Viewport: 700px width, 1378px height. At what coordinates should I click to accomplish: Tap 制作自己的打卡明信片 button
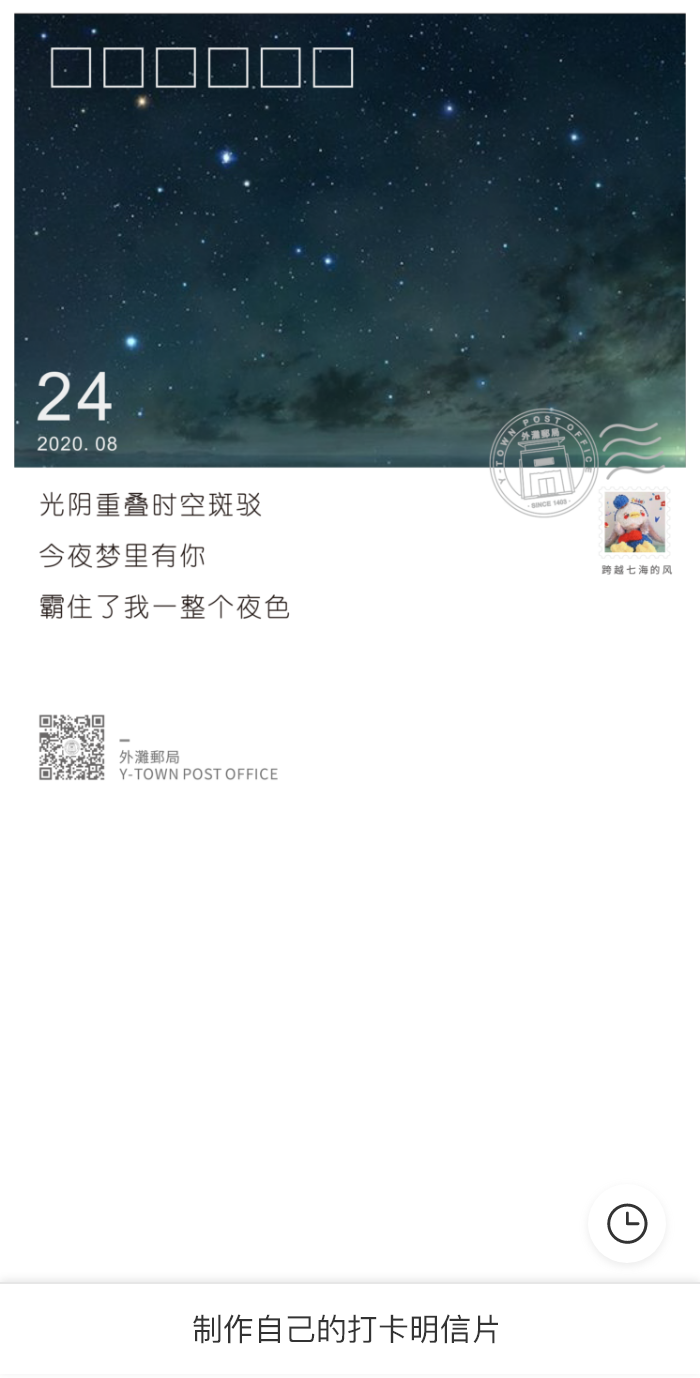tap(346, 1329)
